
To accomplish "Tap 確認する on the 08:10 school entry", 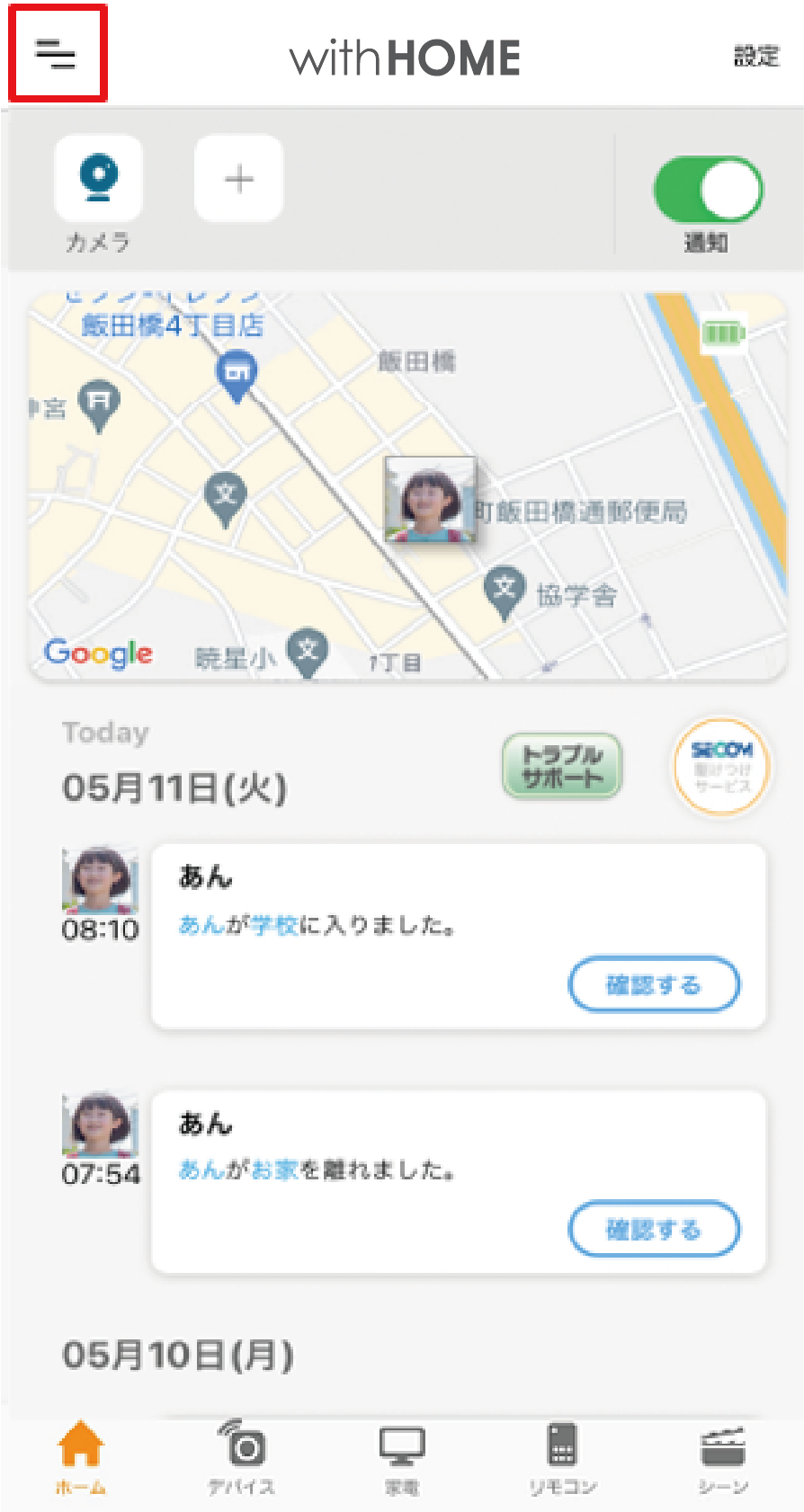I will click(654, 984).
